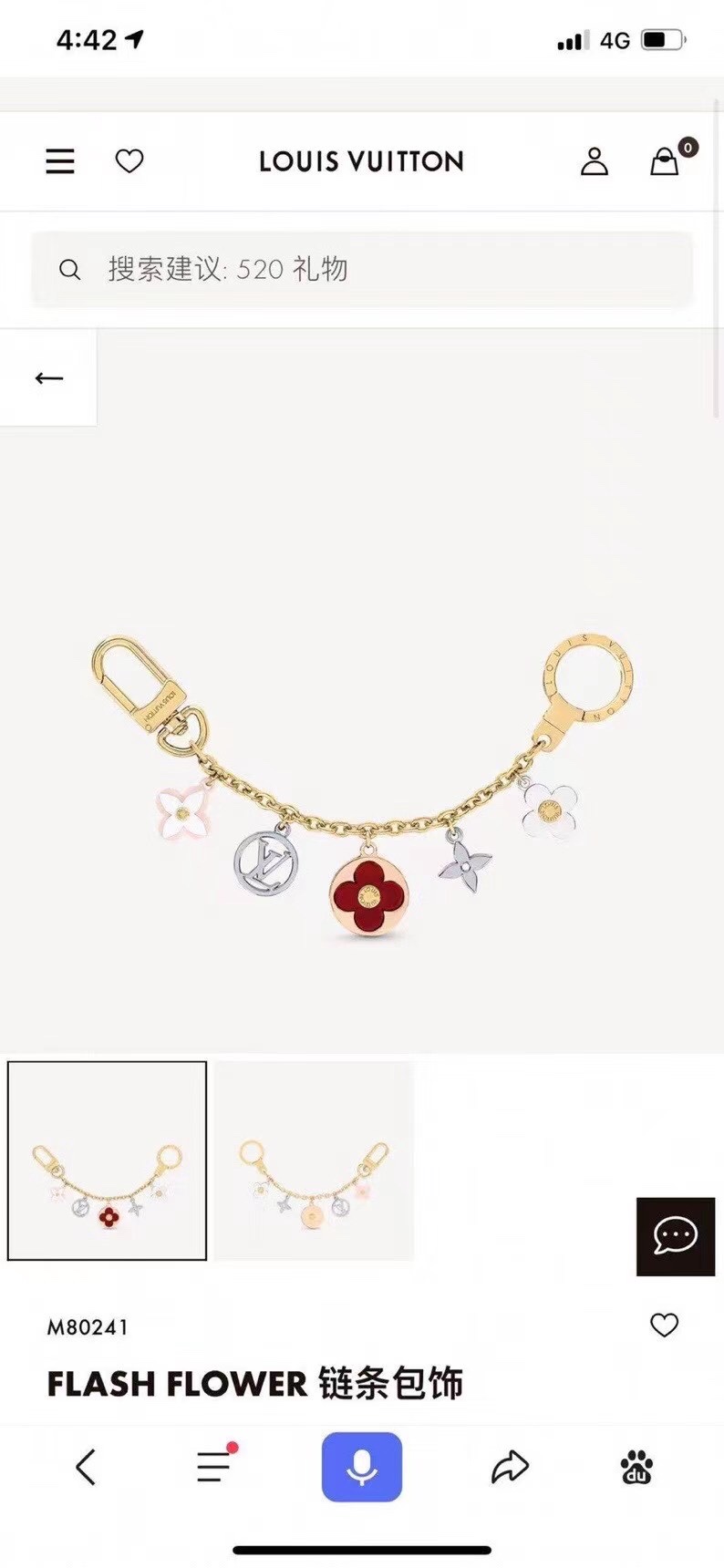Image resolution: width=724 pixels, height=1568 pixels.
Task: Select the second product thumbnail
Action: pos(315,1161)
